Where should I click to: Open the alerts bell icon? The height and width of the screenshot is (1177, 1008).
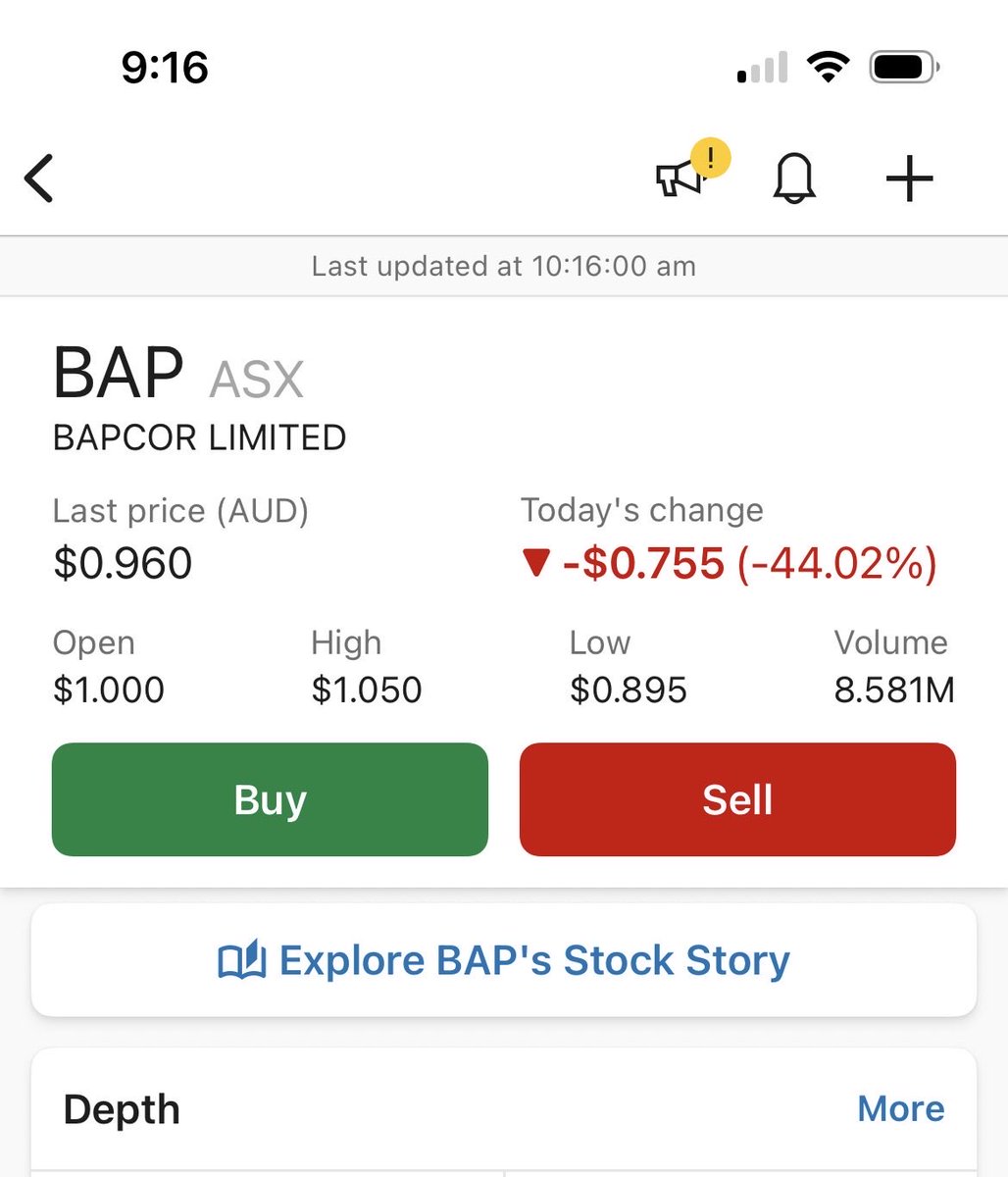pos(794,179)
